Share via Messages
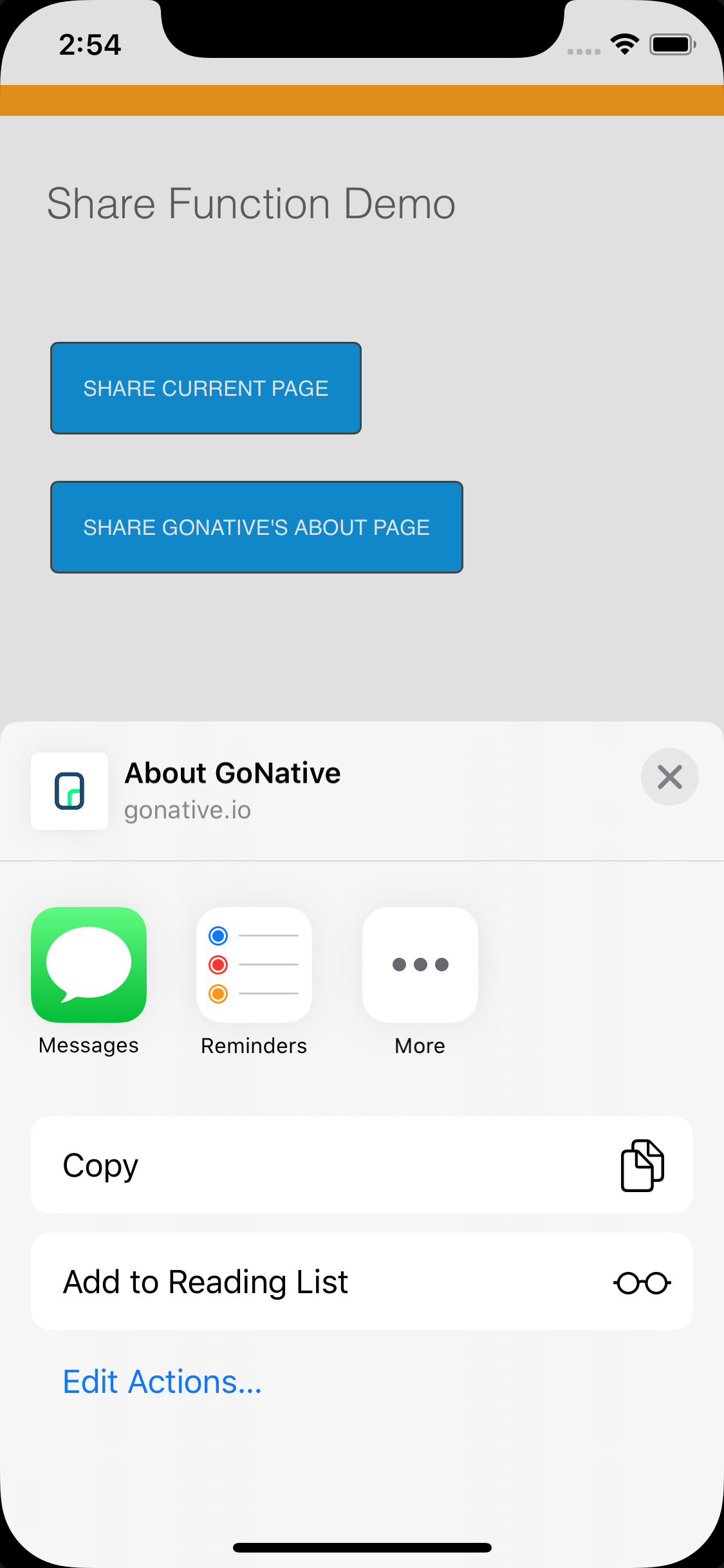Image resolution: width=724 pixels, height=1568 pixels. (89, 965)
